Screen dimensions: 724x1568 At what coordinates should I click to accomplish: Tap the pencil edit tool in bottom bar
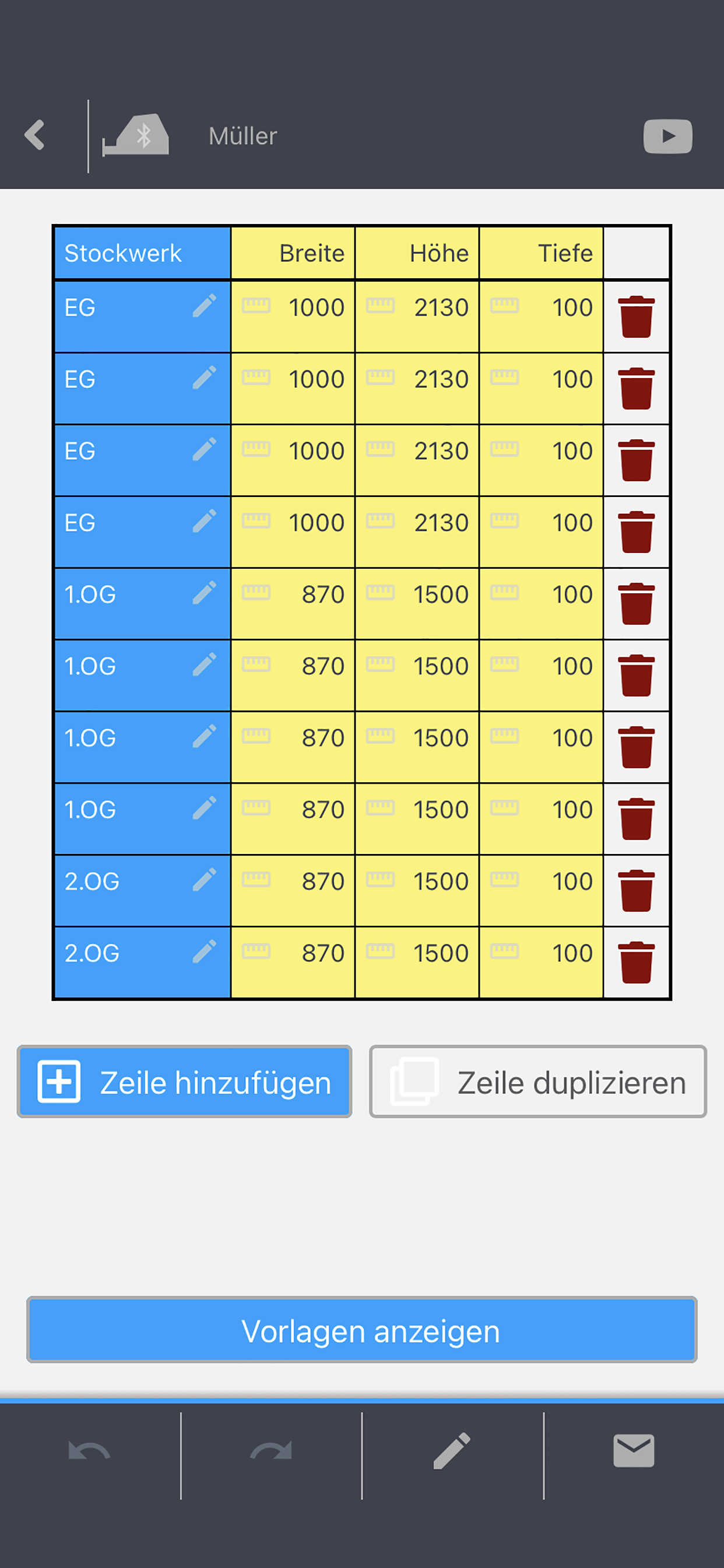point(452,1451)
